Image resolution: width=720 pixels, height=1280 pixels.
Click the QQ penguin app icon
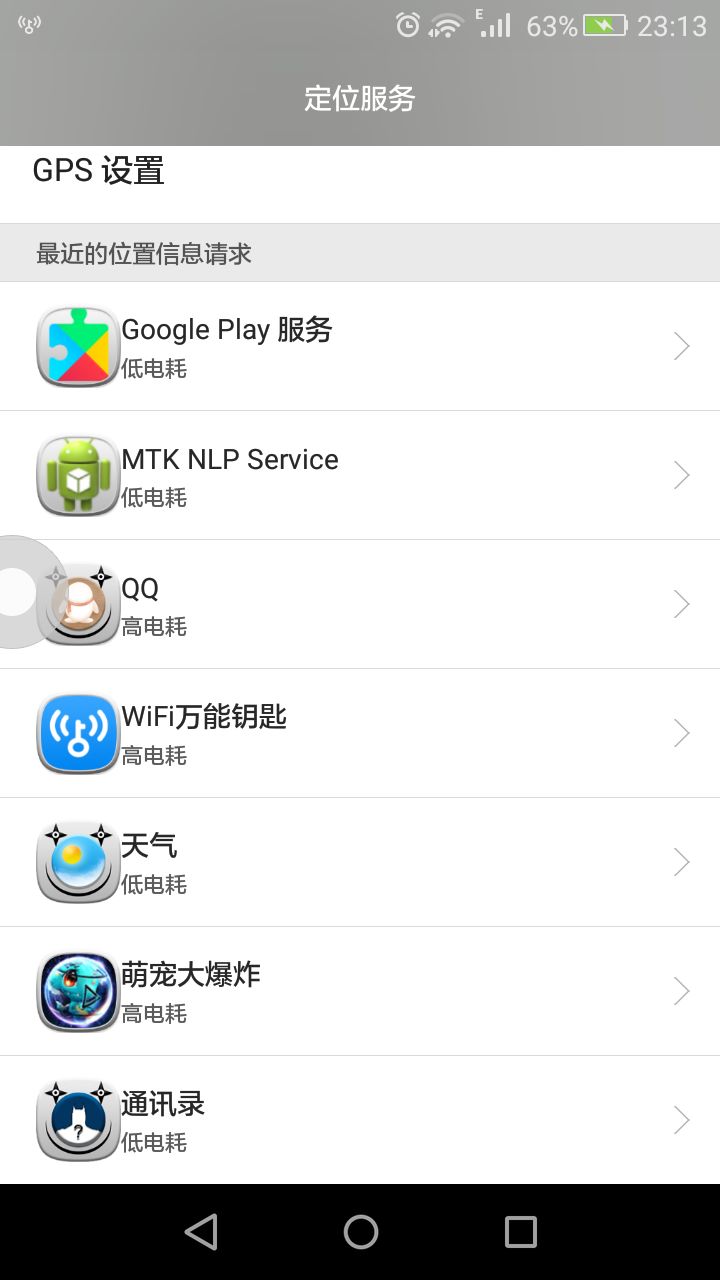[77, 603]
